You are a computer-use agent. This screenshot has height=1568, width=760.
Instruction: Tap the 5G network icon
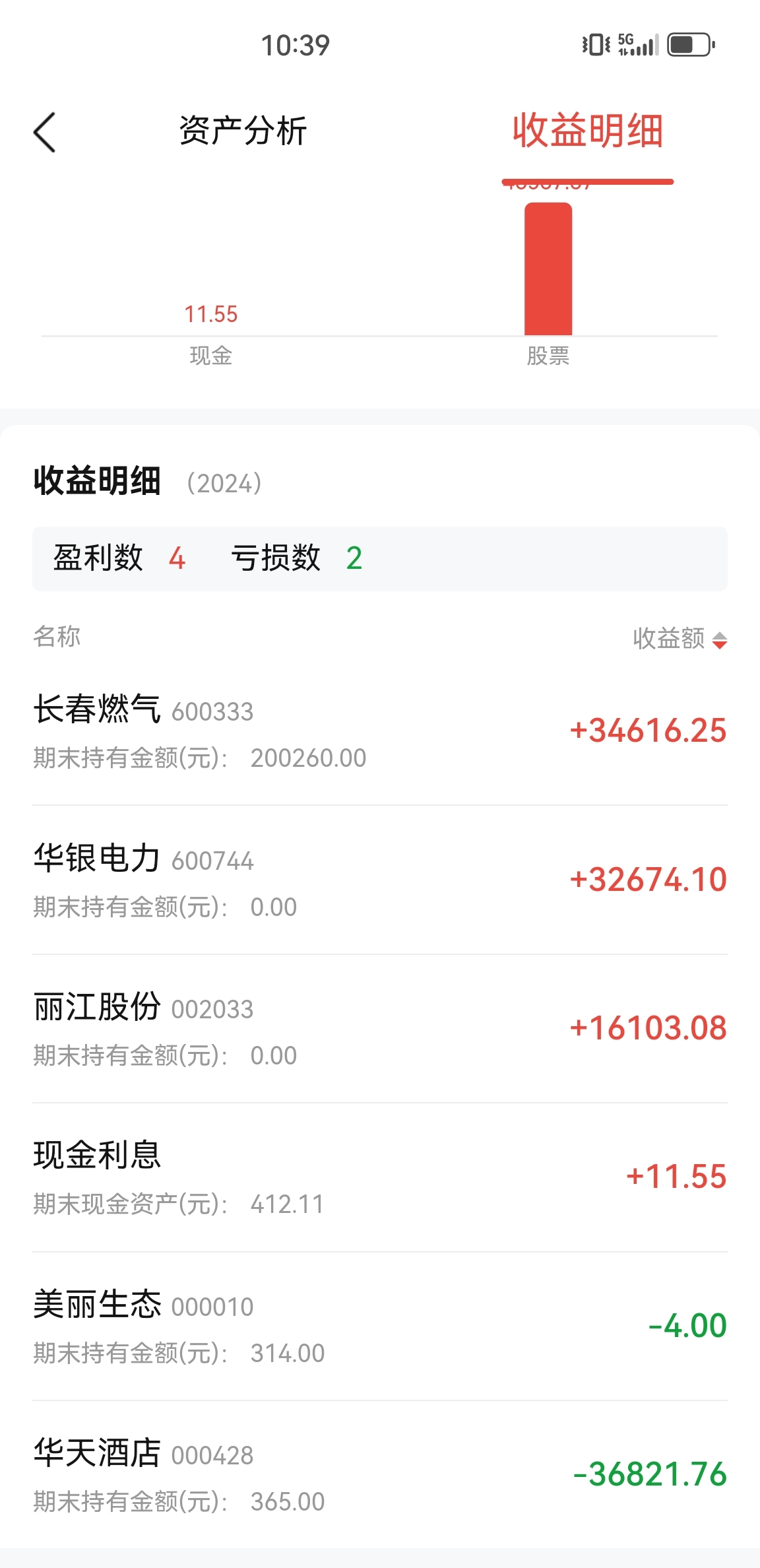pyautogui.click(x=625, y=41)
